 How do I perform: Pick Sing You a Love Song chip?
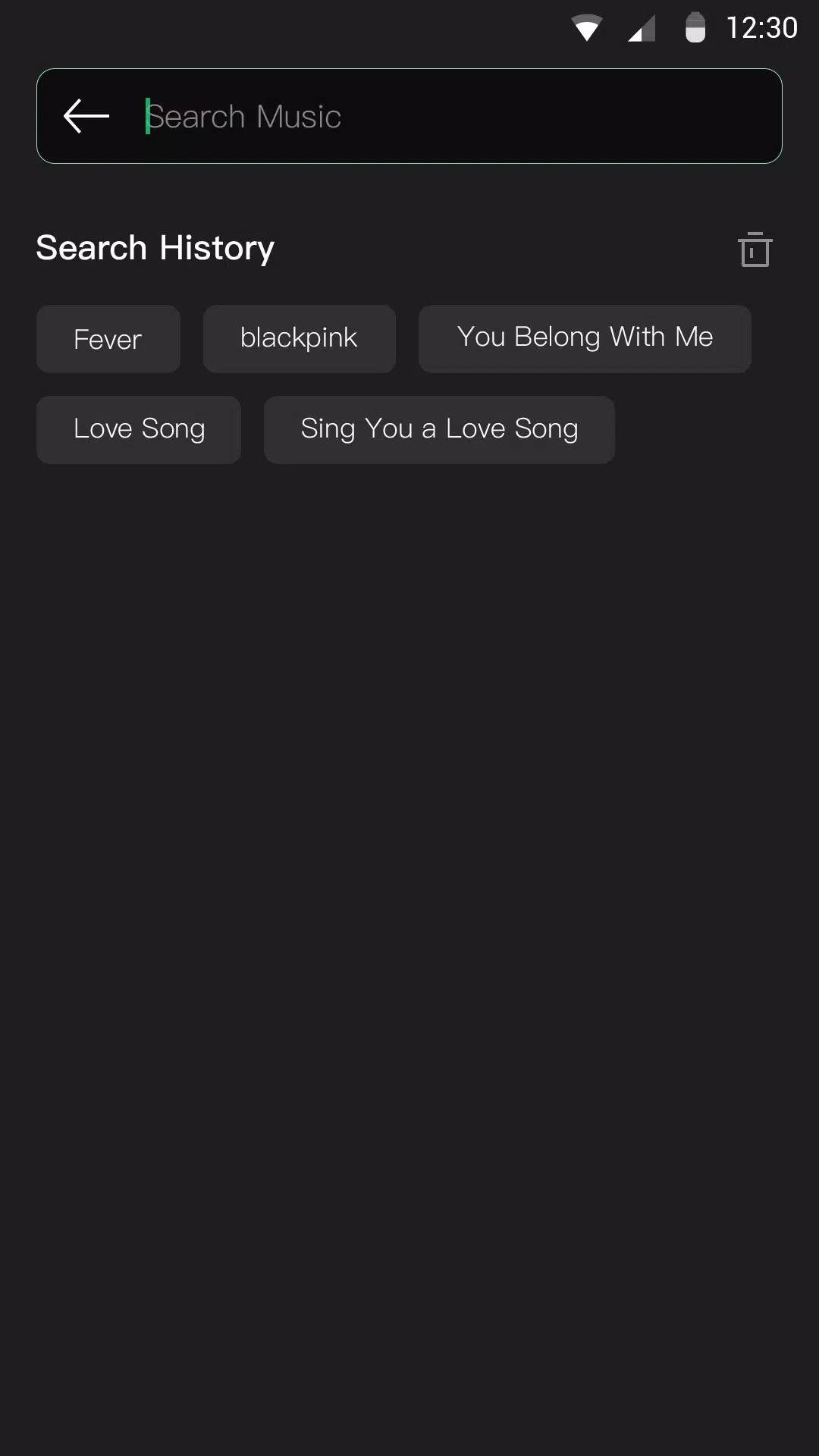[x=439, y=429]
